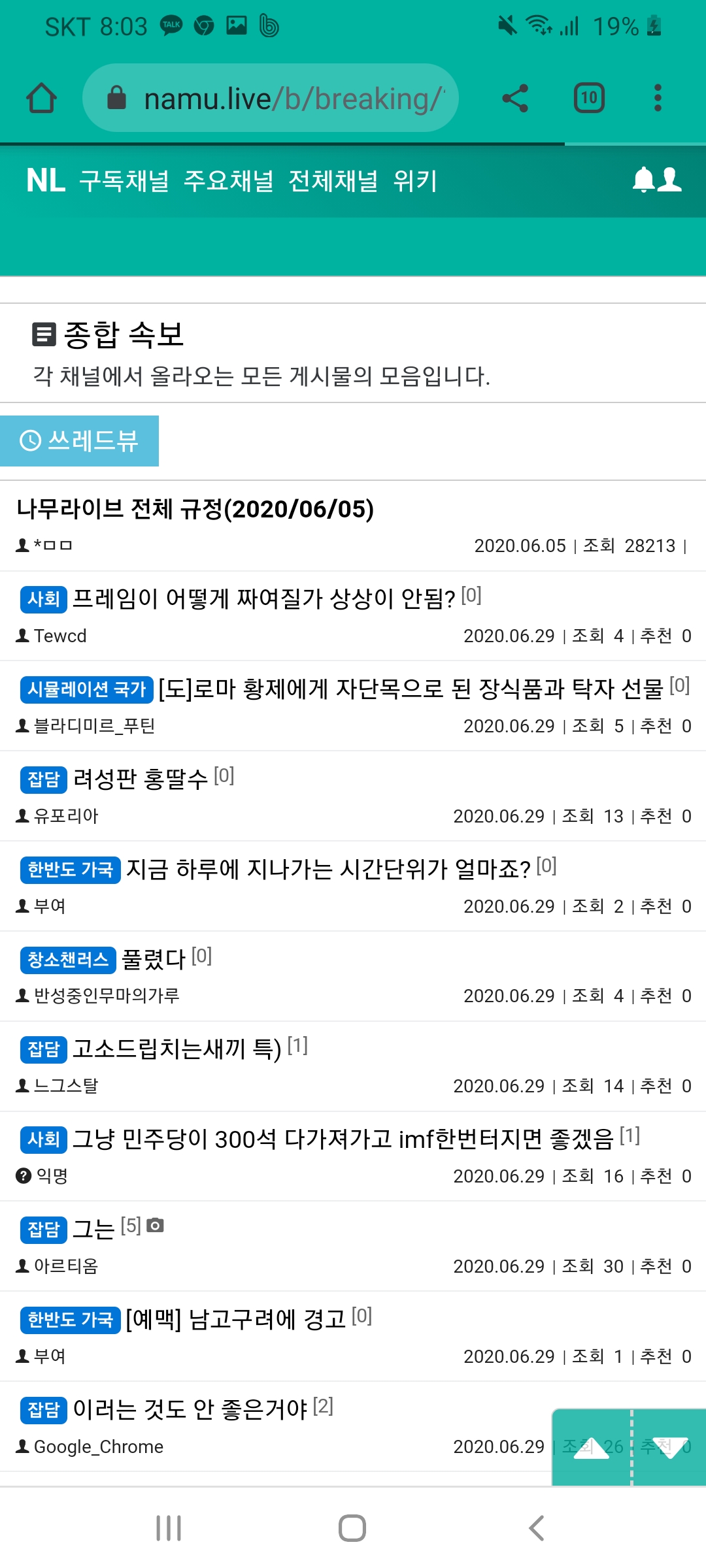Go to the NL home logo
This screenshot has width=706, height=1568.
[x=46, y=180]
